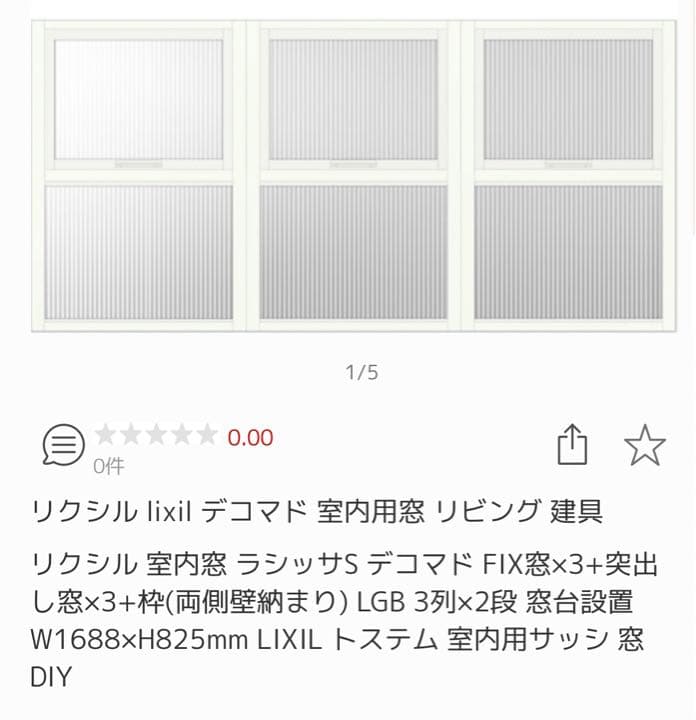Share this LIXIL window product

tap(571, 444)
